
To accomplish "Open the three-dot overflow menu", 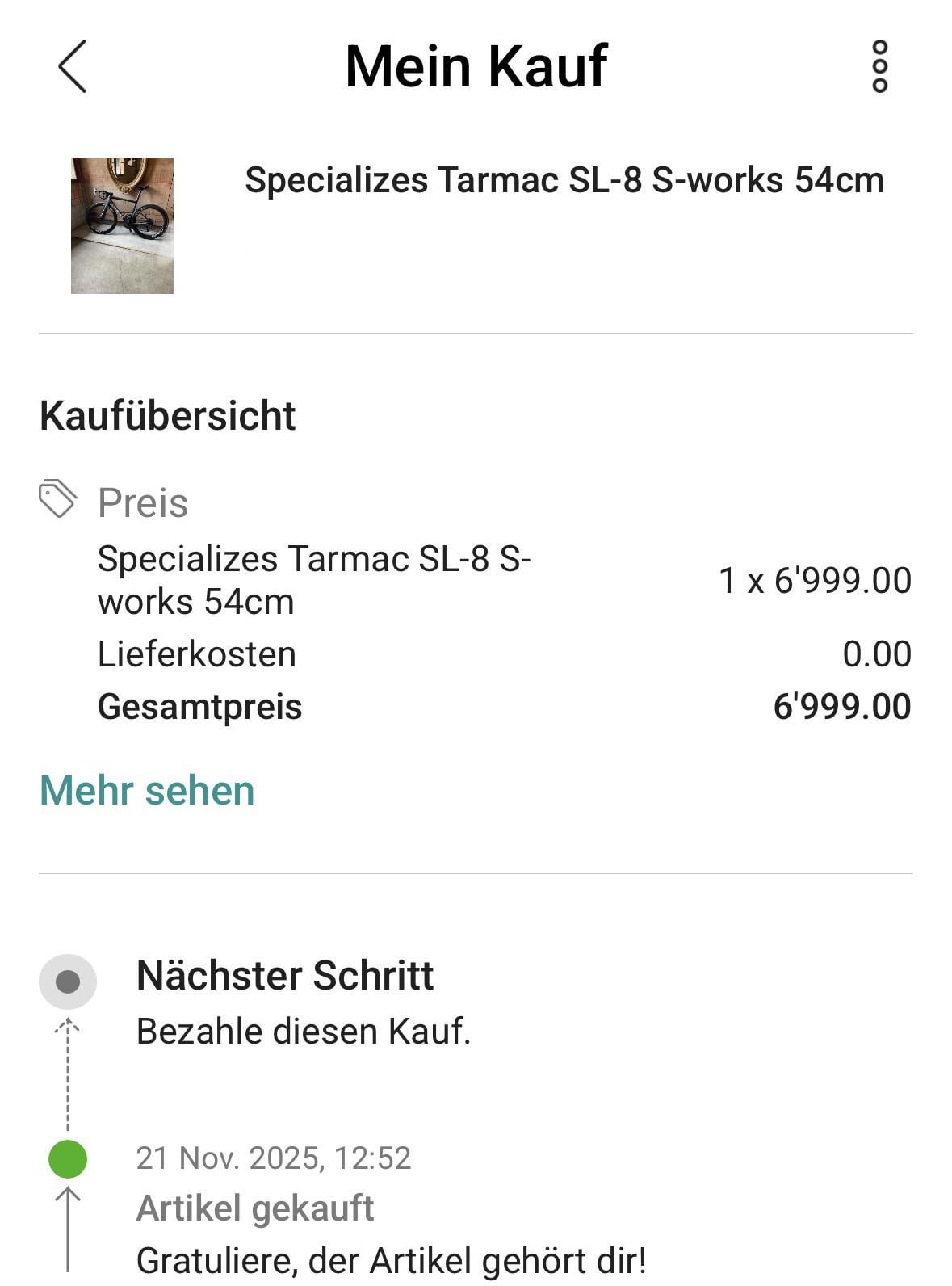I will click(x=879, y=66).
